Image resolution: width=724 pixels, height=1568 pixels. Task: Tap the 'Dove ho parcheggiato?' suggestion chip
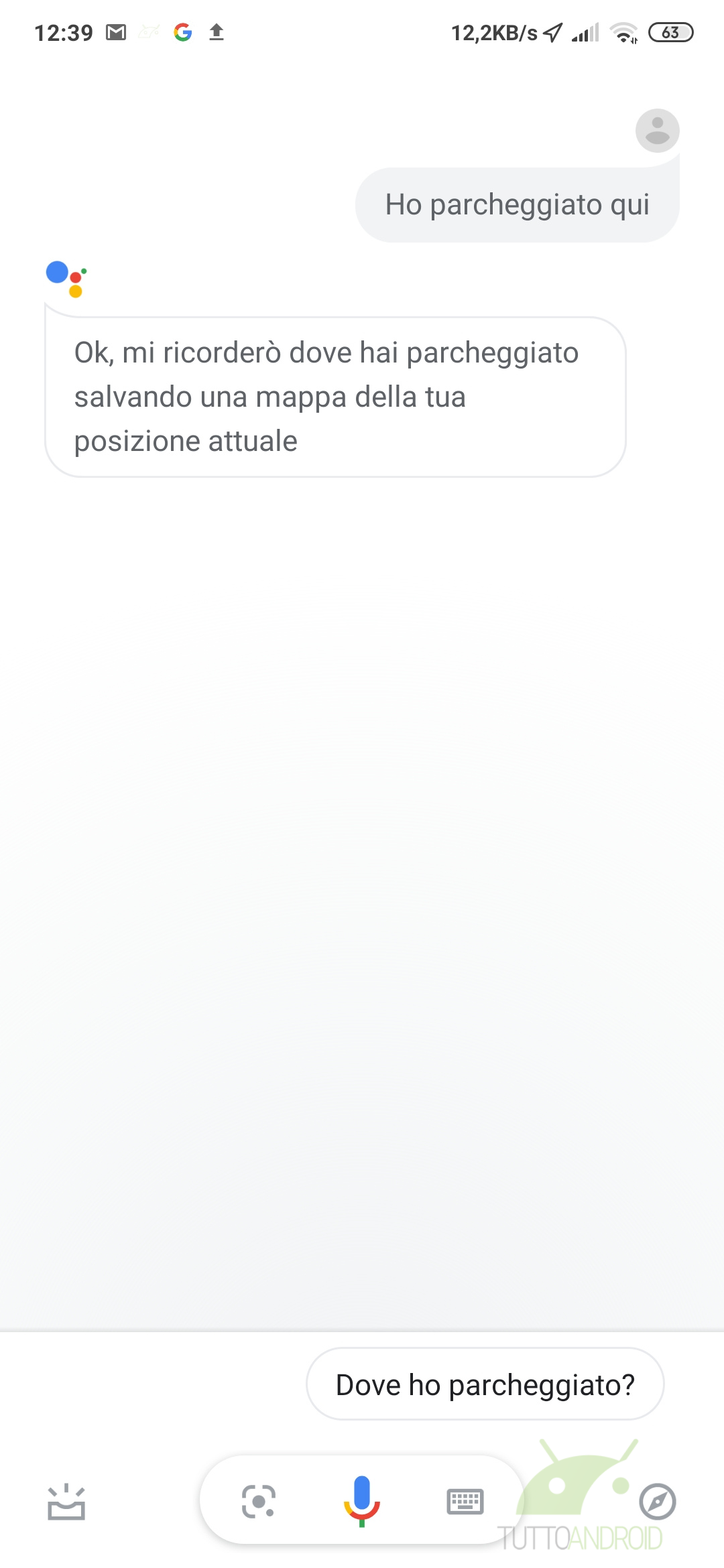pos(485,1384)
